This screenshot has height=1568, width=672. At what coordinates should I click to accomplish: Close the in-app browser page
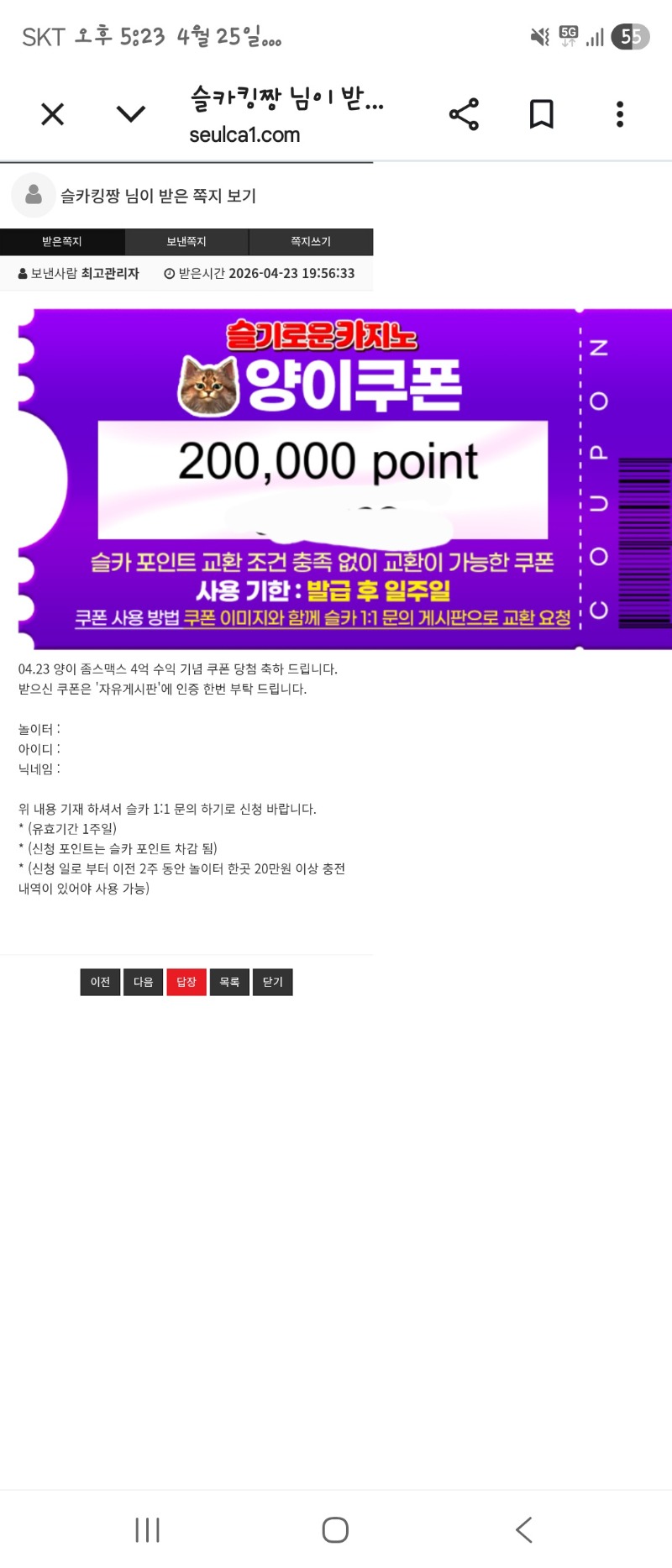pos(52,114)
